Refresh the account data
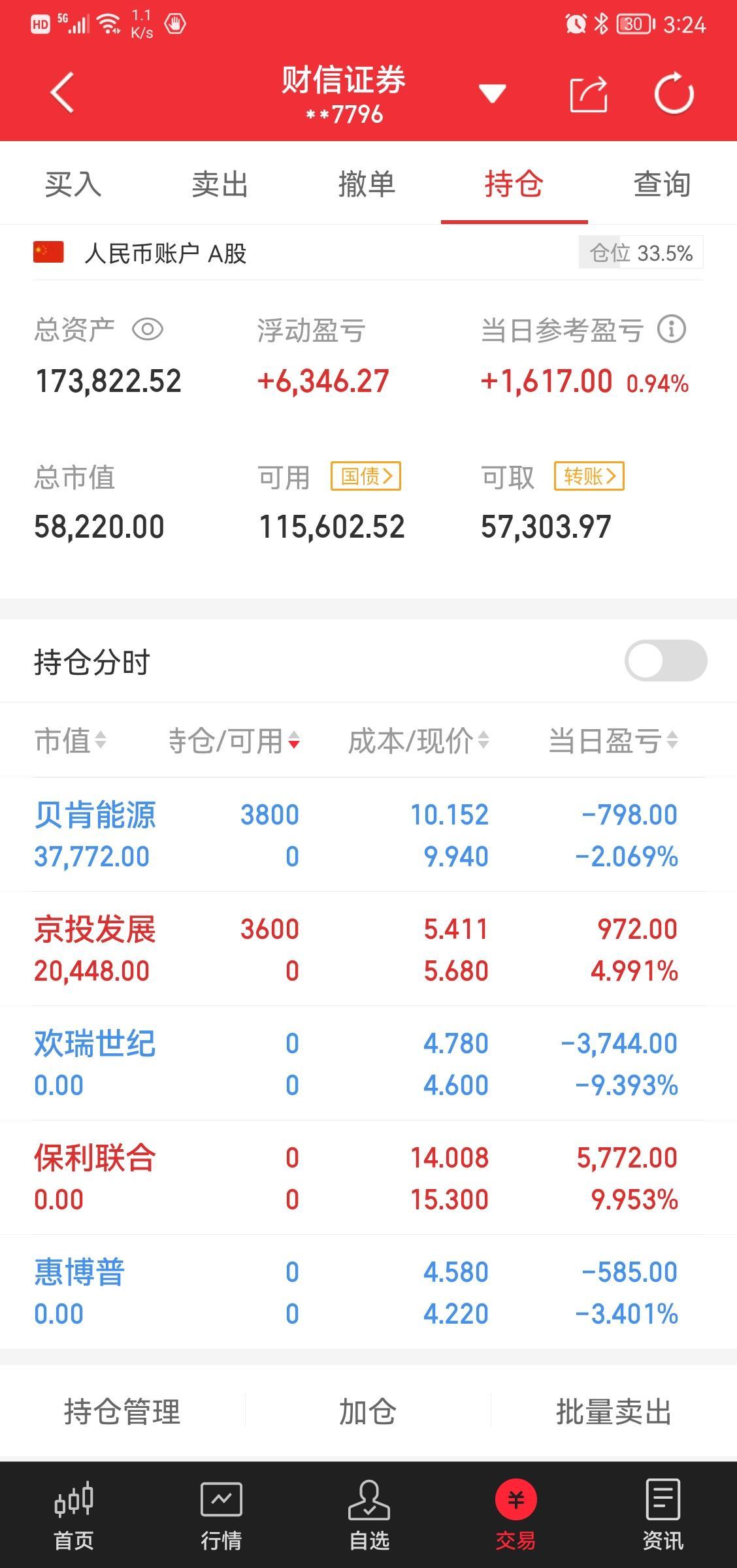The width and height of the screenshot is (737, 1568). click(x=674, y=94)
